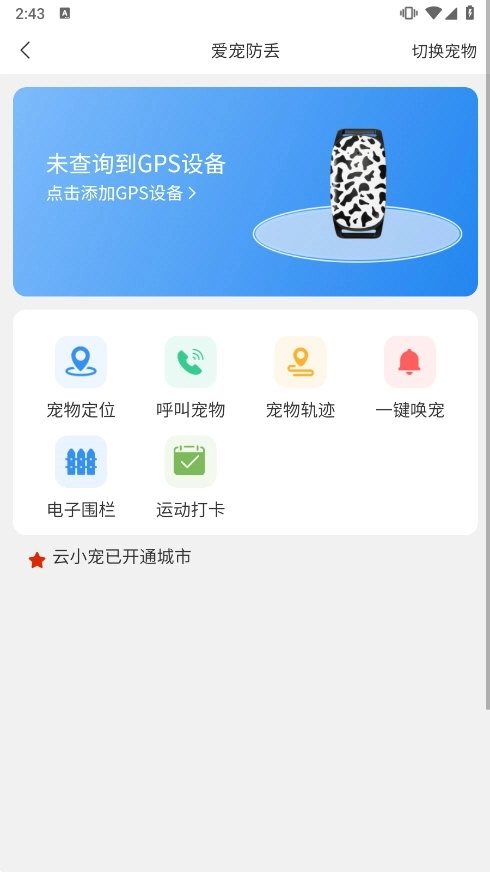Tap 切换宠物 to switch pets

(x=444, y=51)
